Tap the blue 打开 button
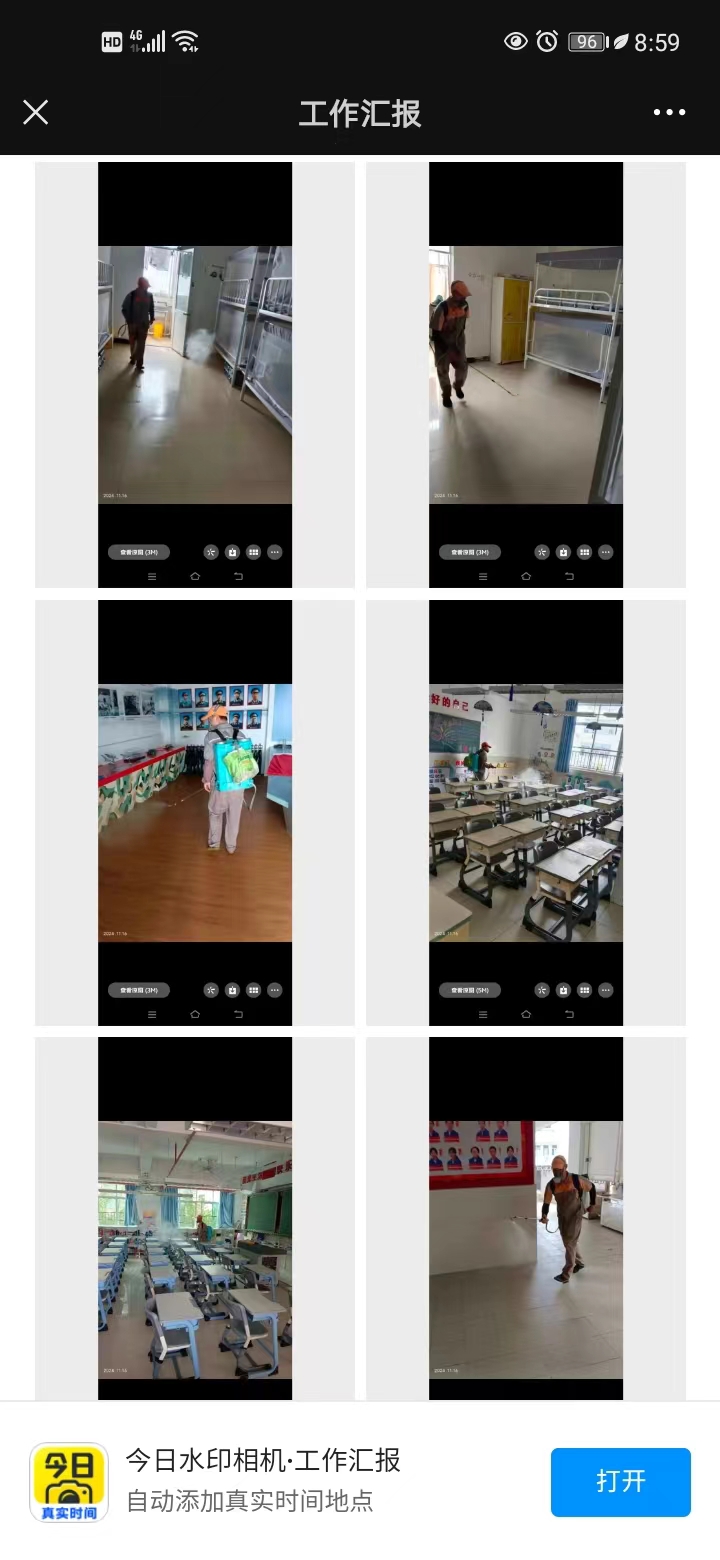The width and height of the screenshot is (720, 1560). [x=620, y=1482]
